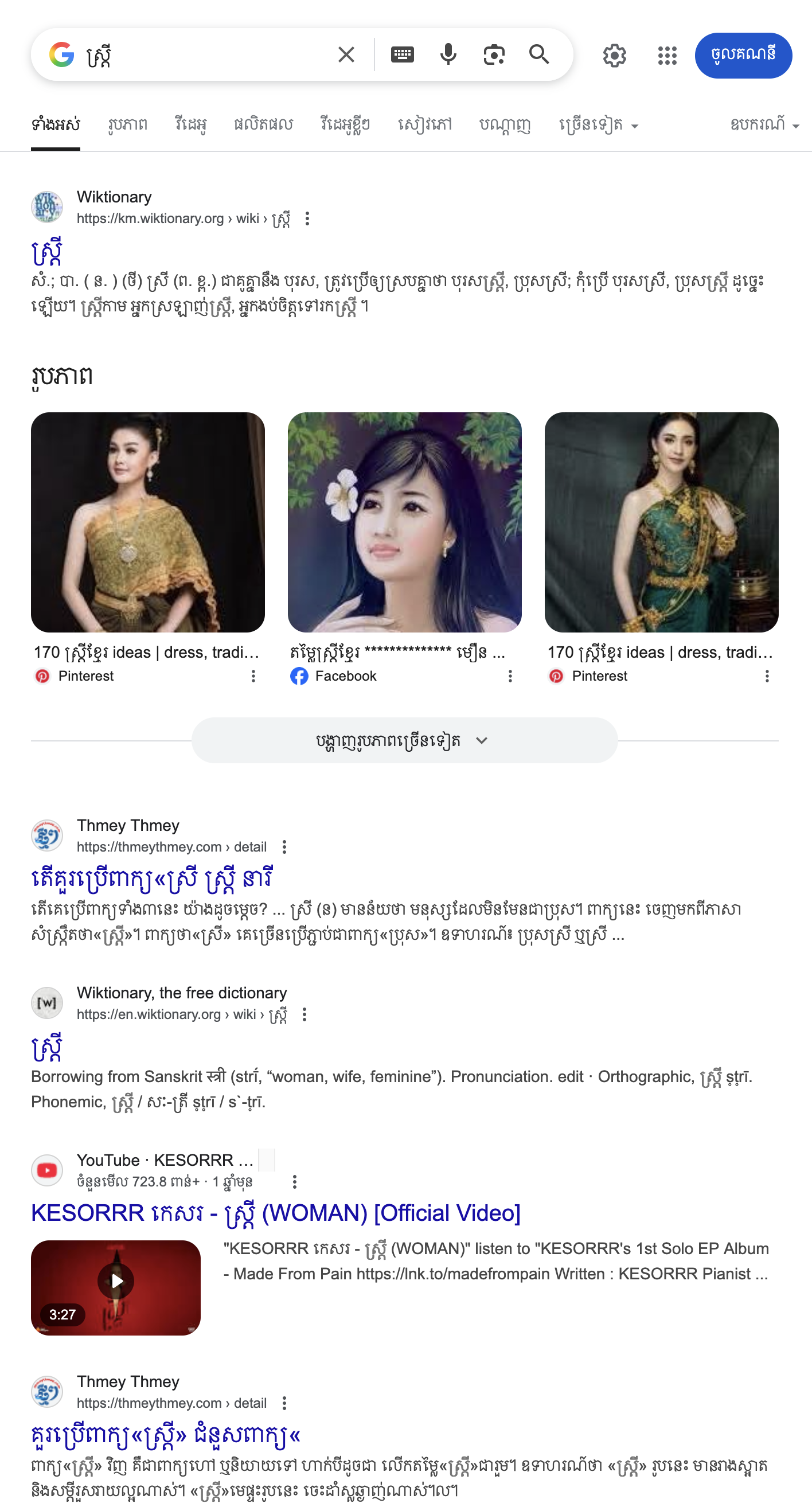This screenshot has height=1507, width=812.
Task: Switch to the សៀវភៅ books tab
Action: pyautogui.click(x=425, y=124)
